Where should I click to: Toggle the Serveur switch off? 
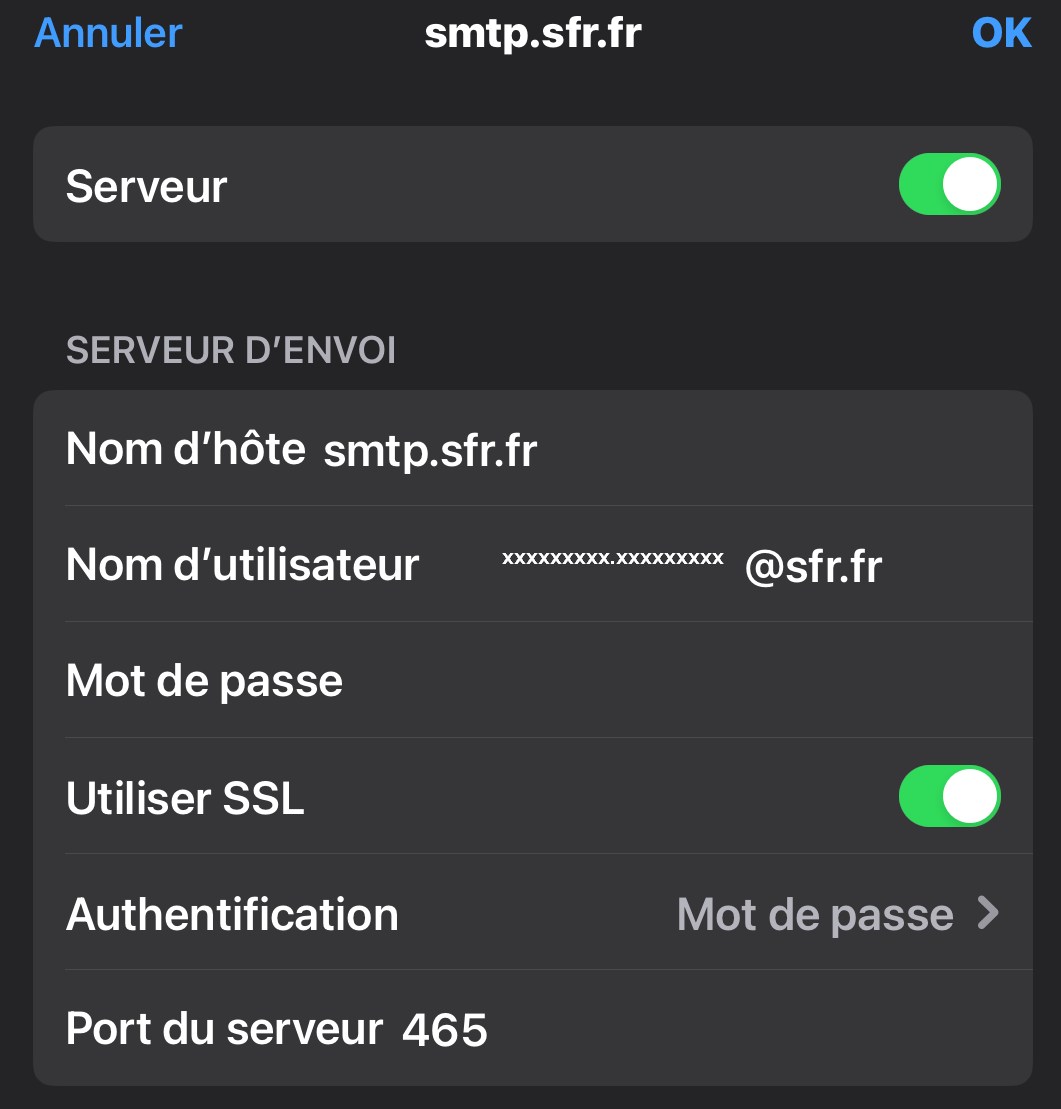pyautogui.click(x=949, y=185)
